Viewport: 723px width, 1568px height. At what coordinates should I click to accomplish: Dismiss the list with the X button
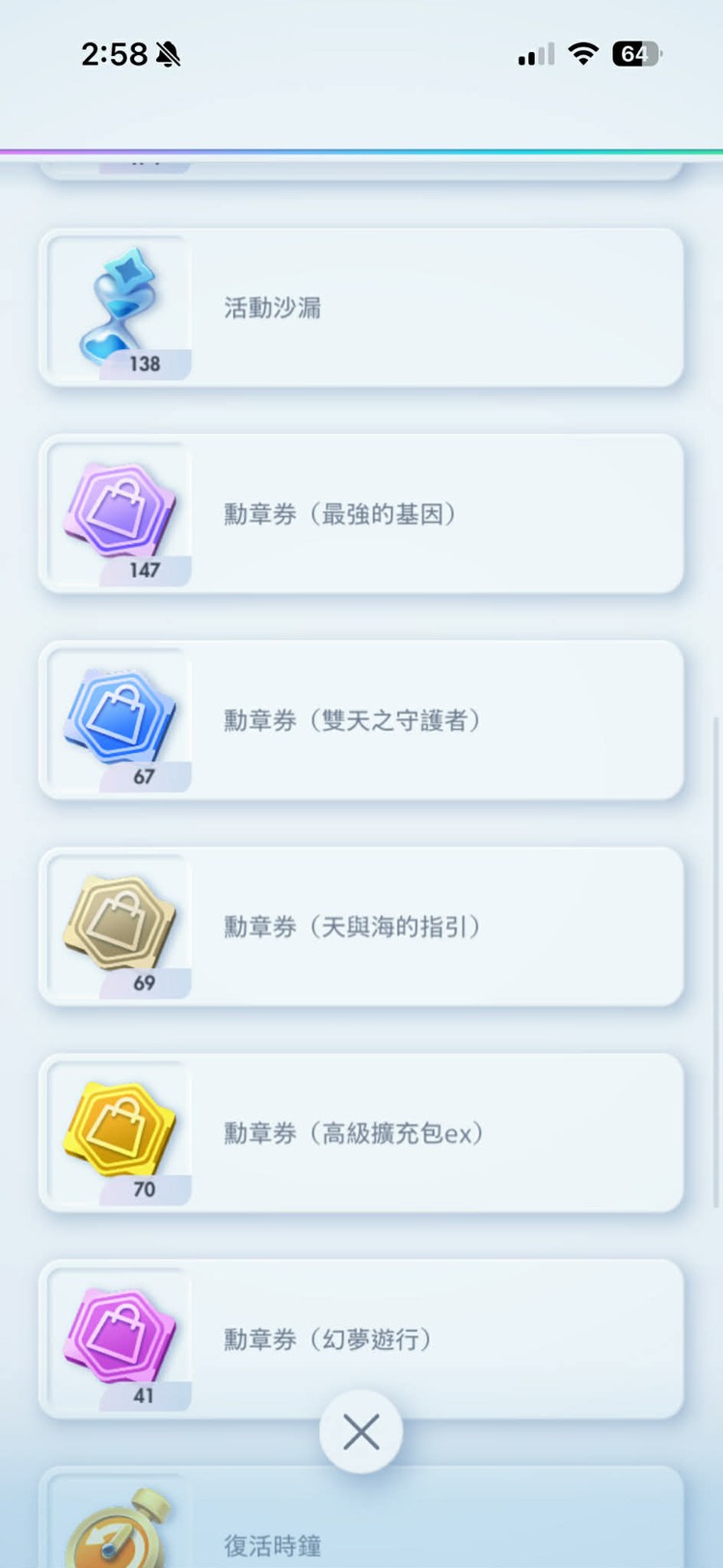click(361, 1432)
